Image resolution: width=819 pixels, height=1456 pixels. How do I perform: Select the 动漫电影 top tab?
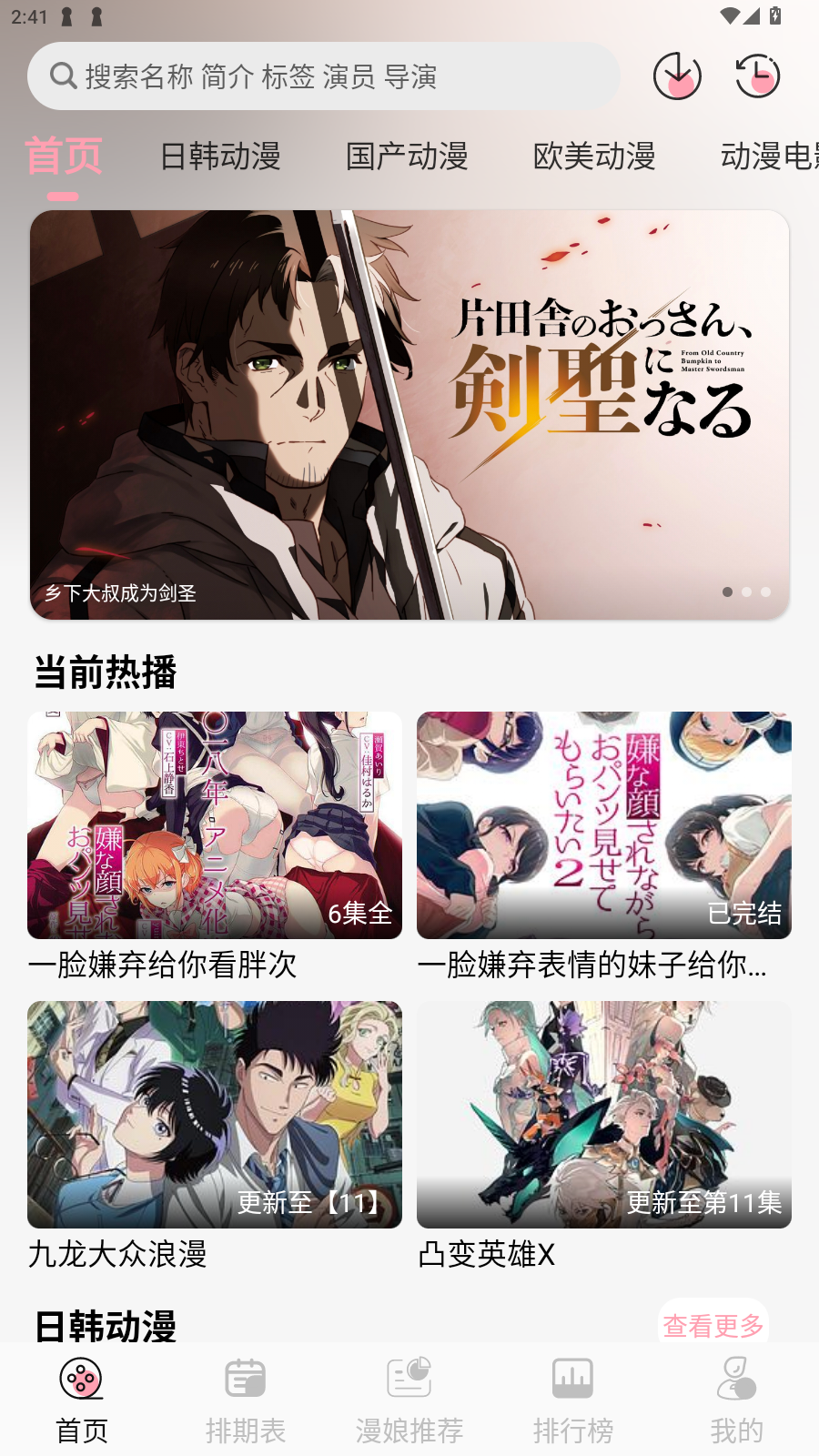click(769, 157)
